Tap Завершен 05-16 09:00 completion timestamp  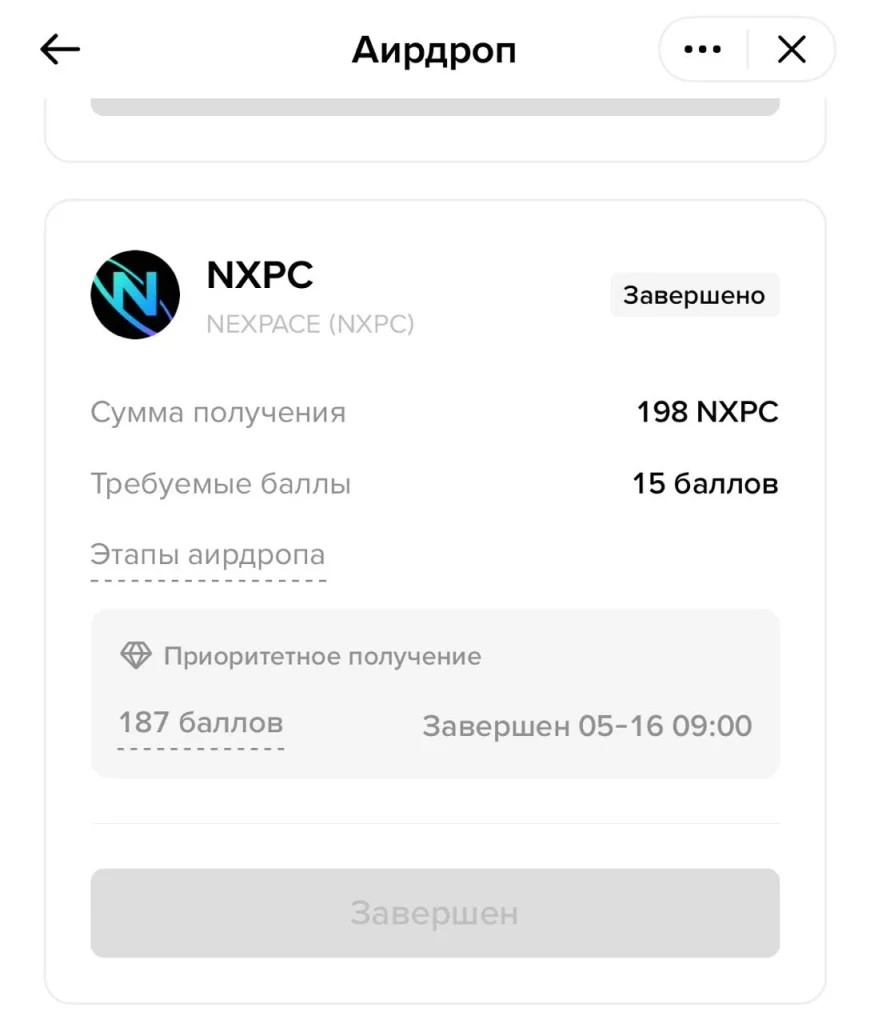(x=586, y=725)
